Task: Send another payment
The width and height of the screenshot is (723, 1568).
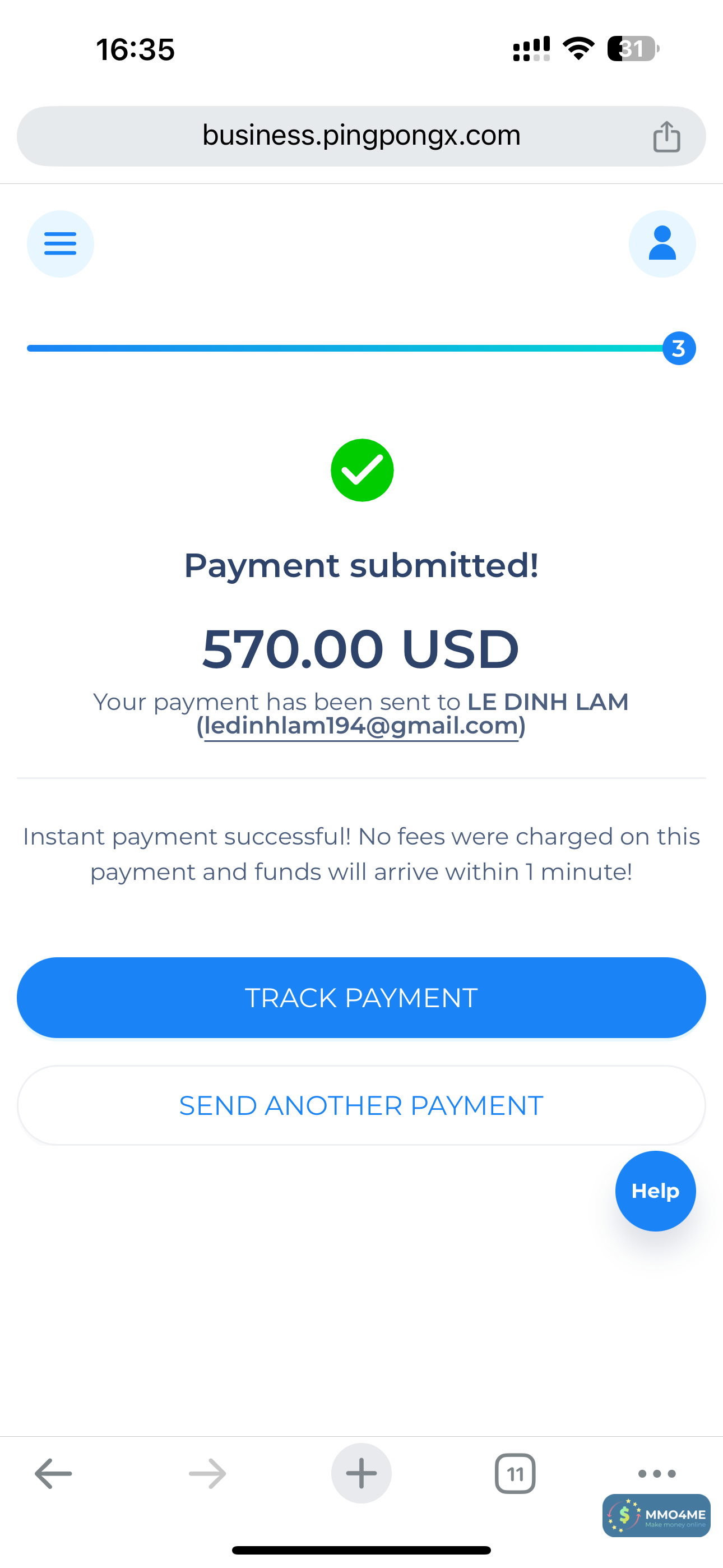Action: (361, 1105)
